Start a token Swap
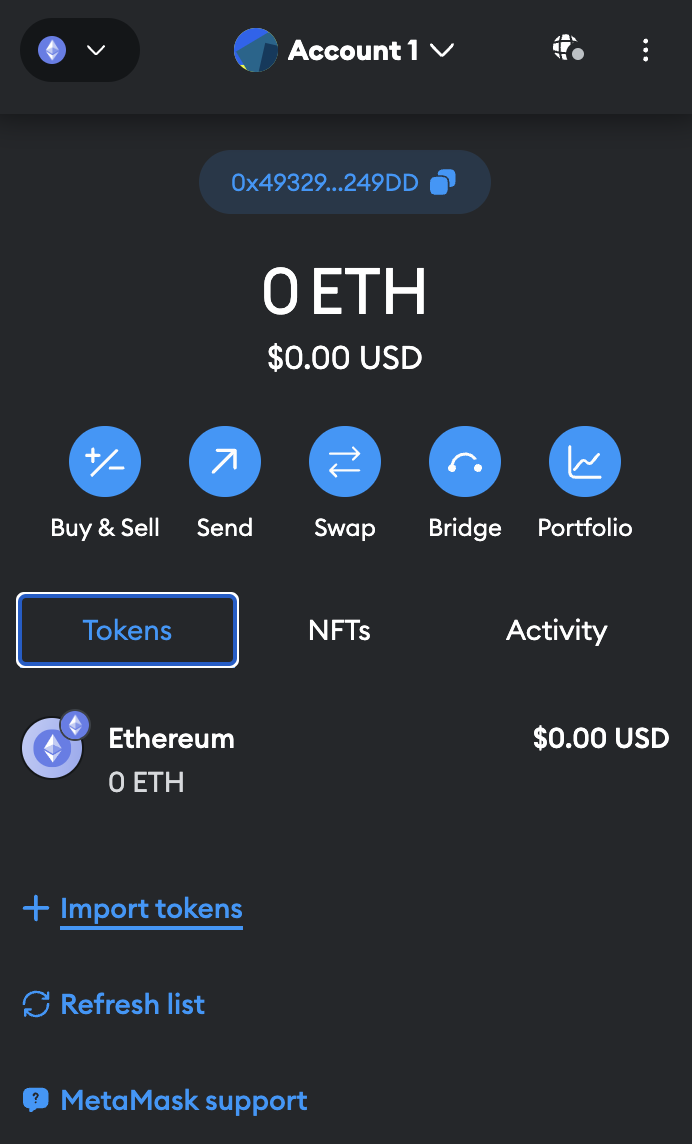This screenshot has height=1144, width=692. [x=345, y=462]
